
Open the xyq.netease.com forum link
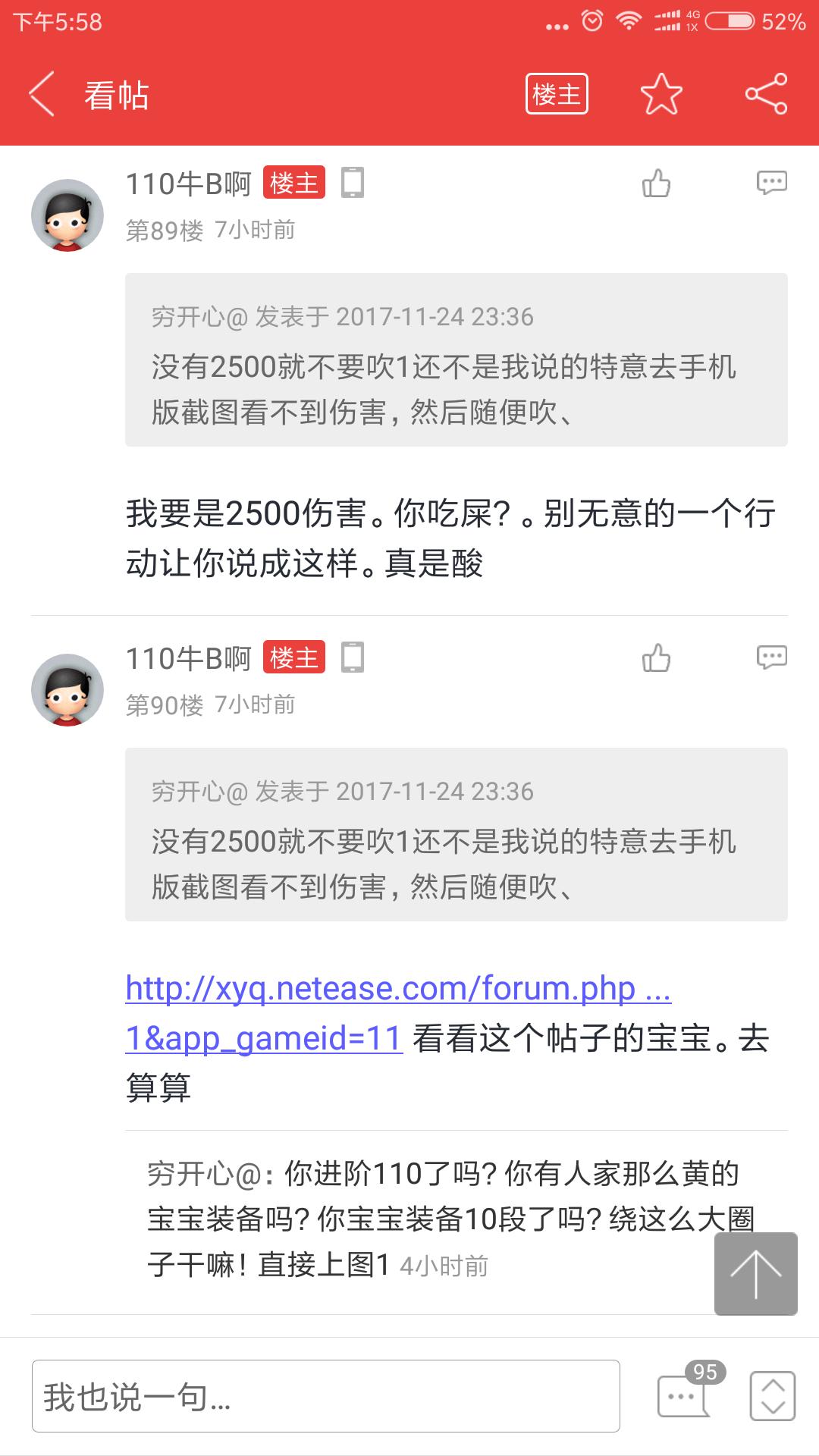(398, 990)
